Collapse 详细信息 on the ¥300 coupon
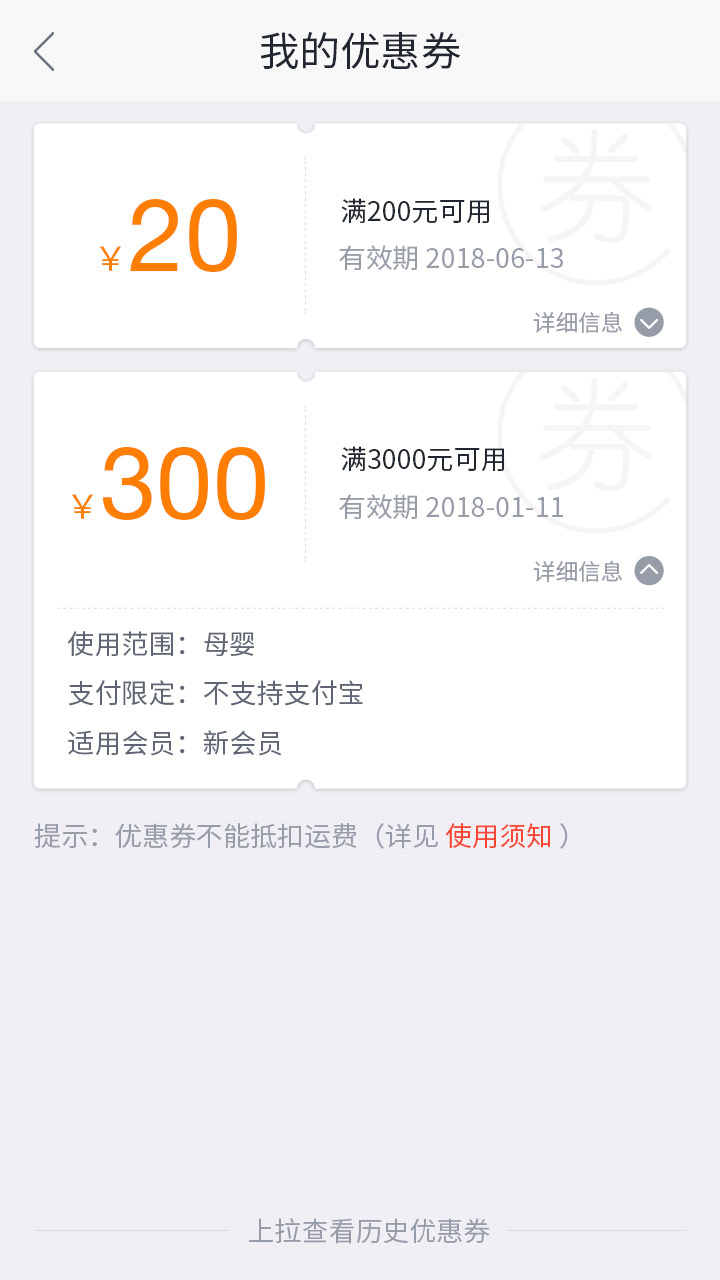This screenshot has height=1280, width=720. pyautogui.click(x=648, y=570)
